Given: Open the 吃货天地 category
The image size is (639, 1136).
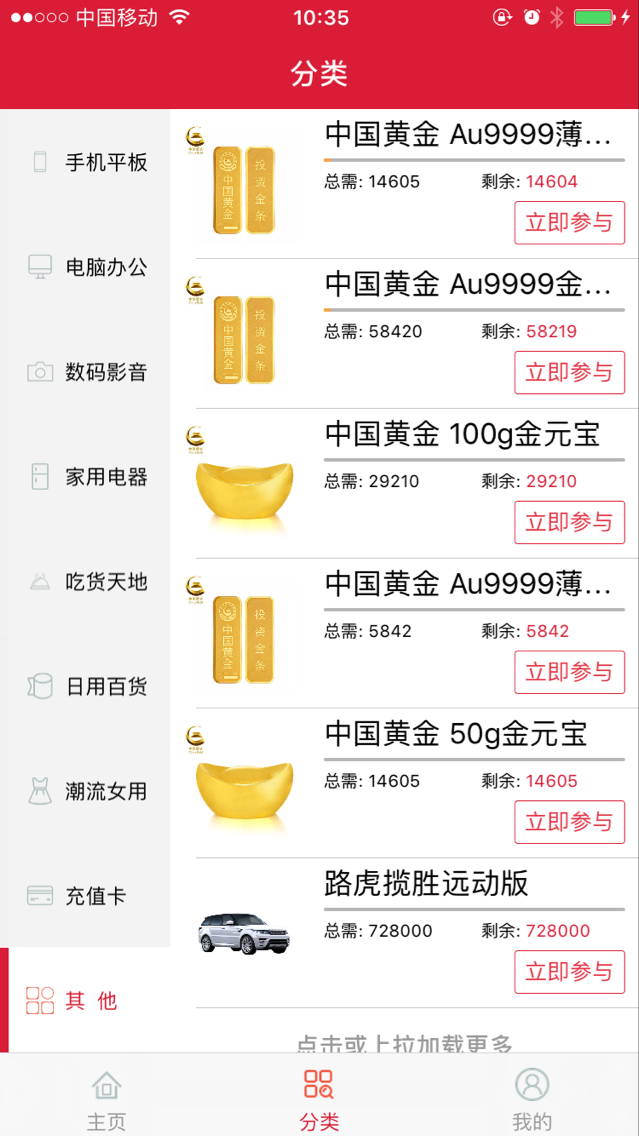Looking at the screenshot, I should (x=88, y=582).
